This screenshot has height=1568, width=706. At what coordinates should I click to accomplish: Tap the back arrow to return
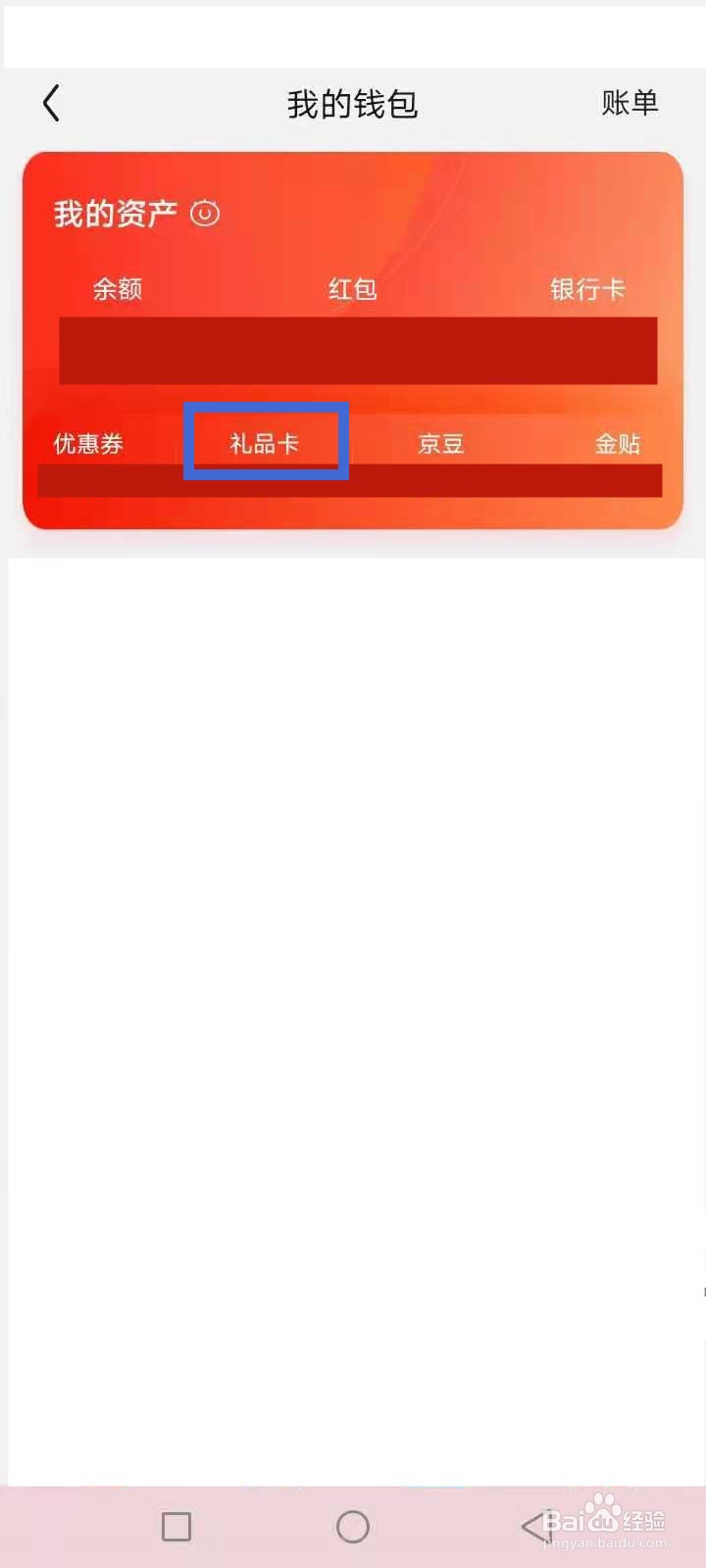(x=51, y=103)
